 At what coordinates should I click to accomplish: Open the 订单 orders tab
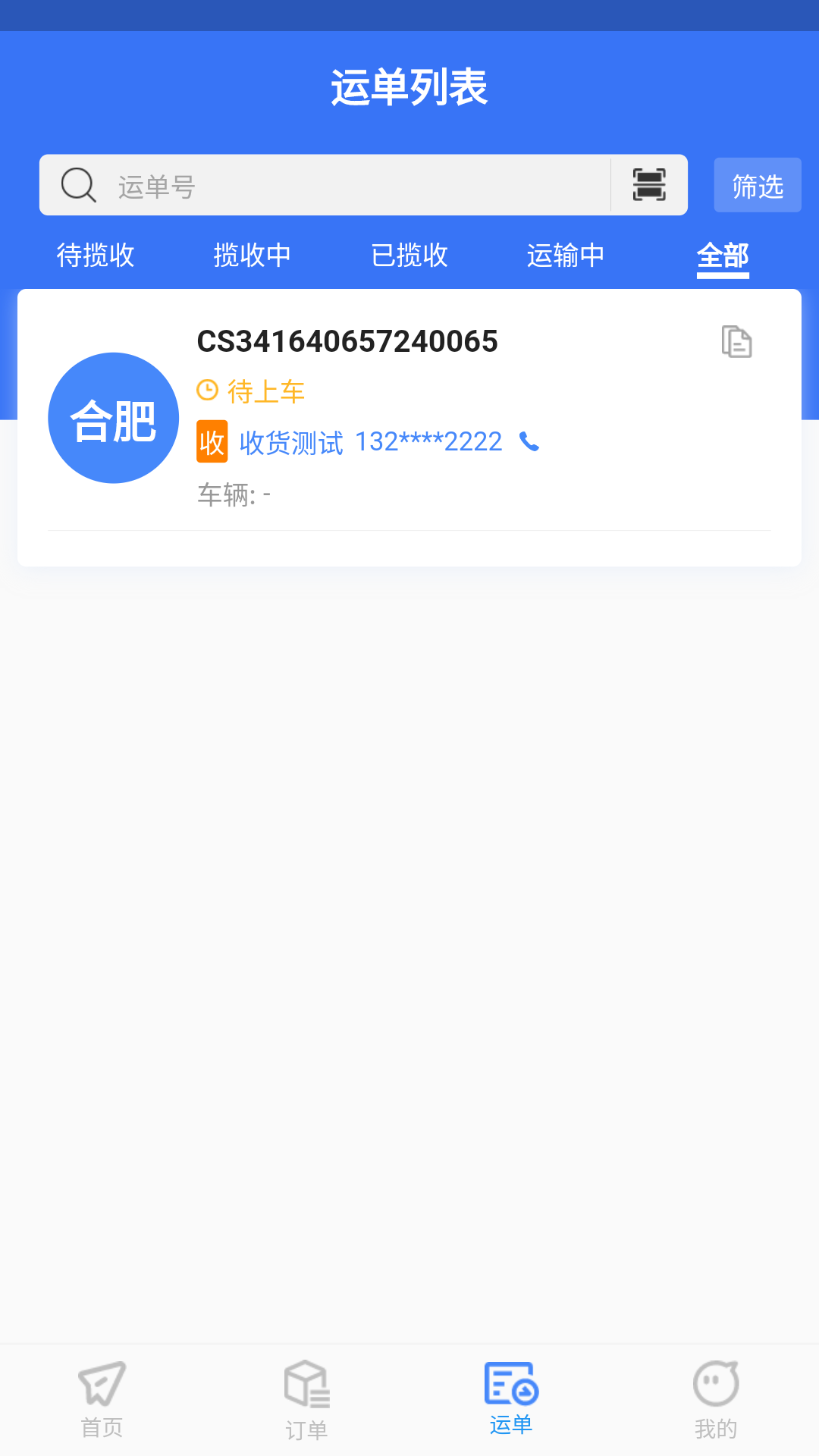306,1399
